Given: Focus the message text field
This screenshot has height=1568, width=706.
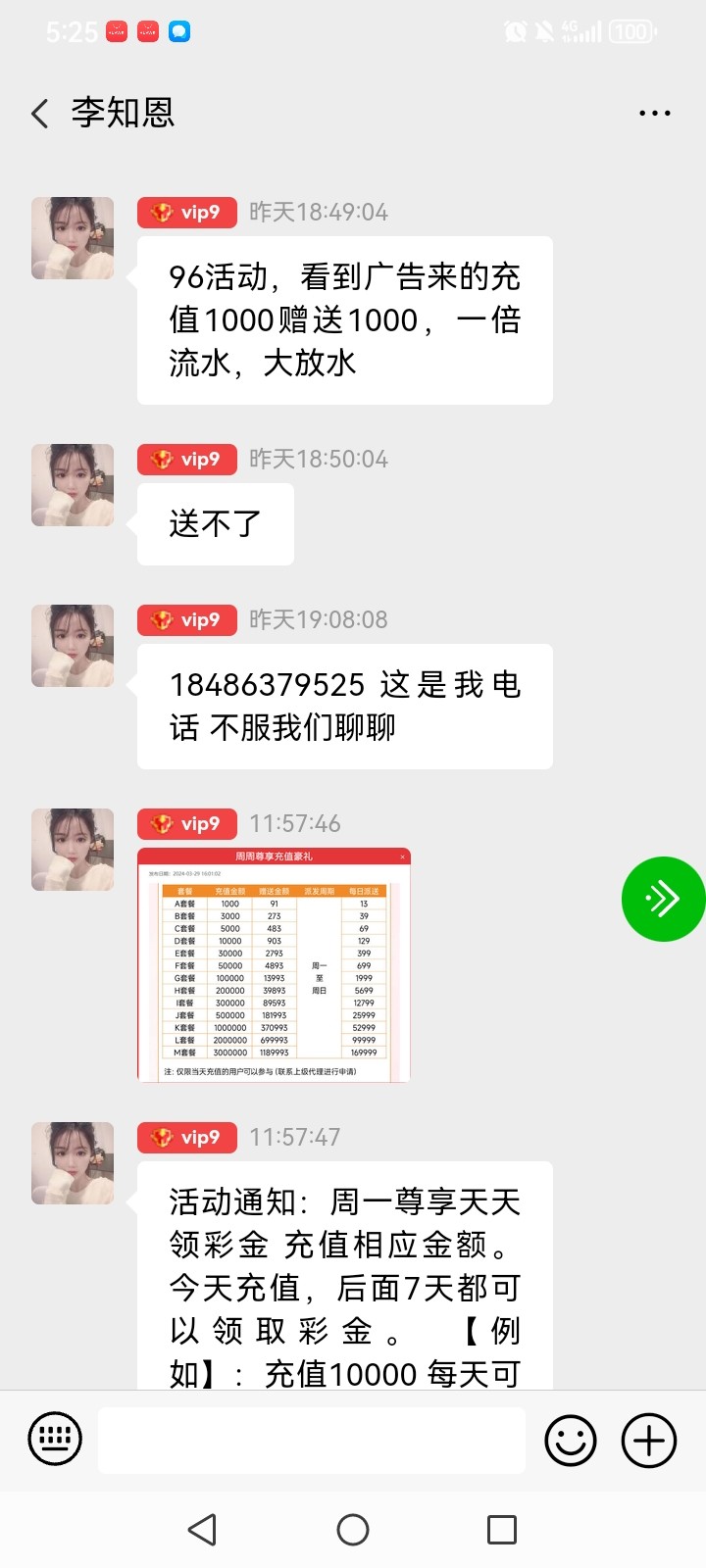Looking at the screenshot, I should (312, 1440).
